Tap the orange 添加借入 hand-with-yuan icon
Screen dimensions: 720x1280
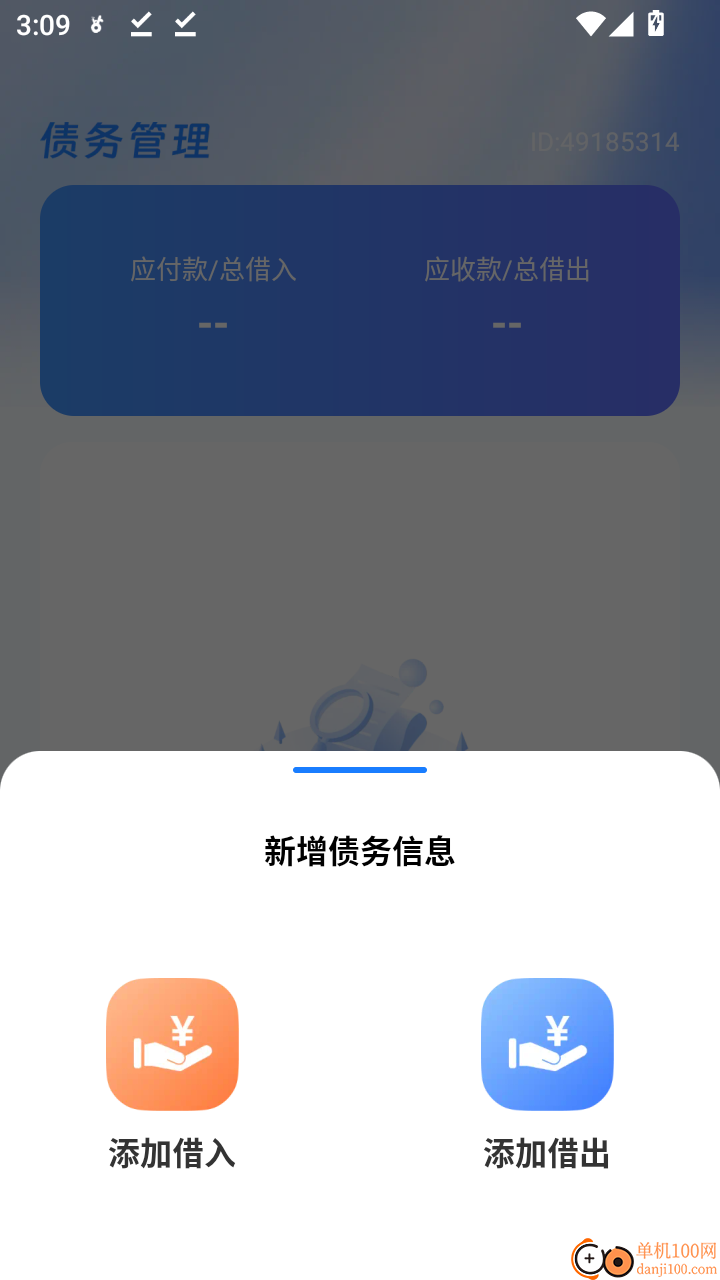click(172, 1044)
